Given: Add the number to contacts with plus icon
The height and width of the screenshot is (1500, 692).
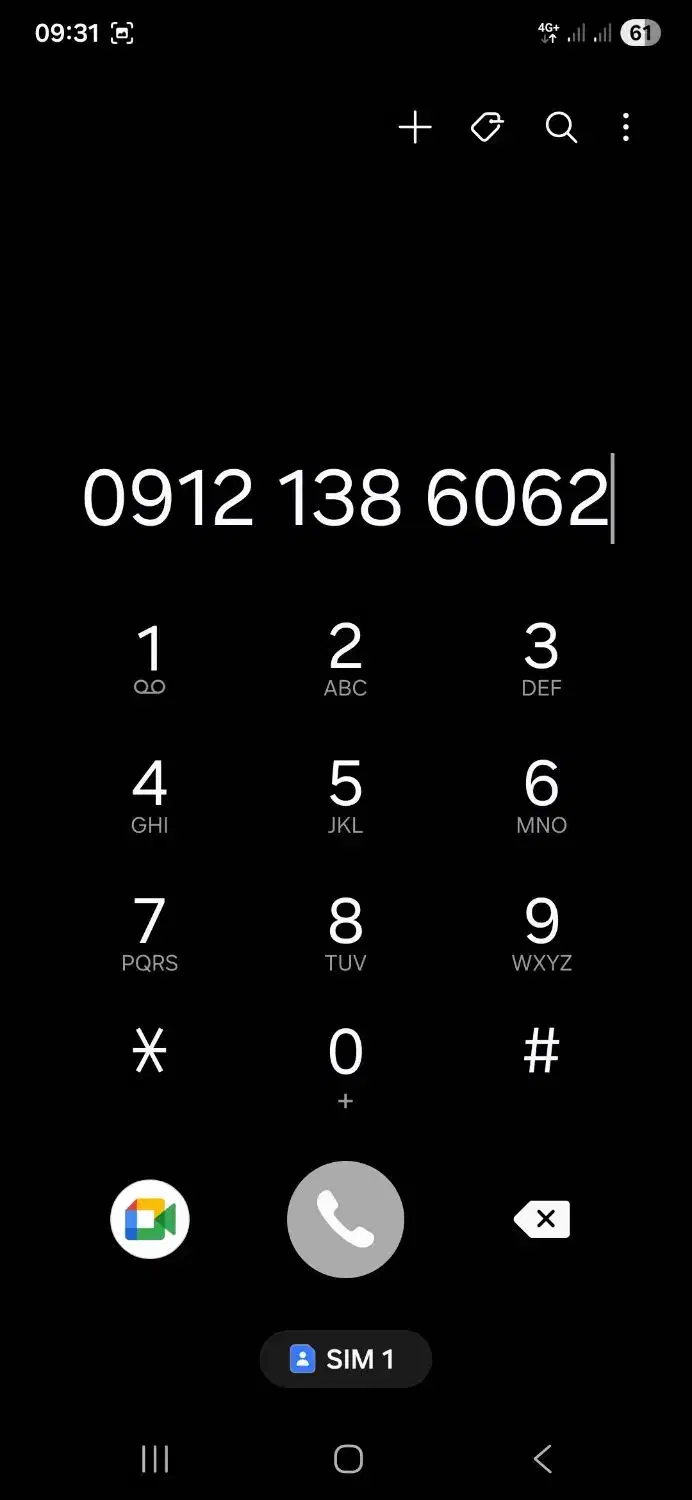Looking at the screenshot, I should click(415, 127).
